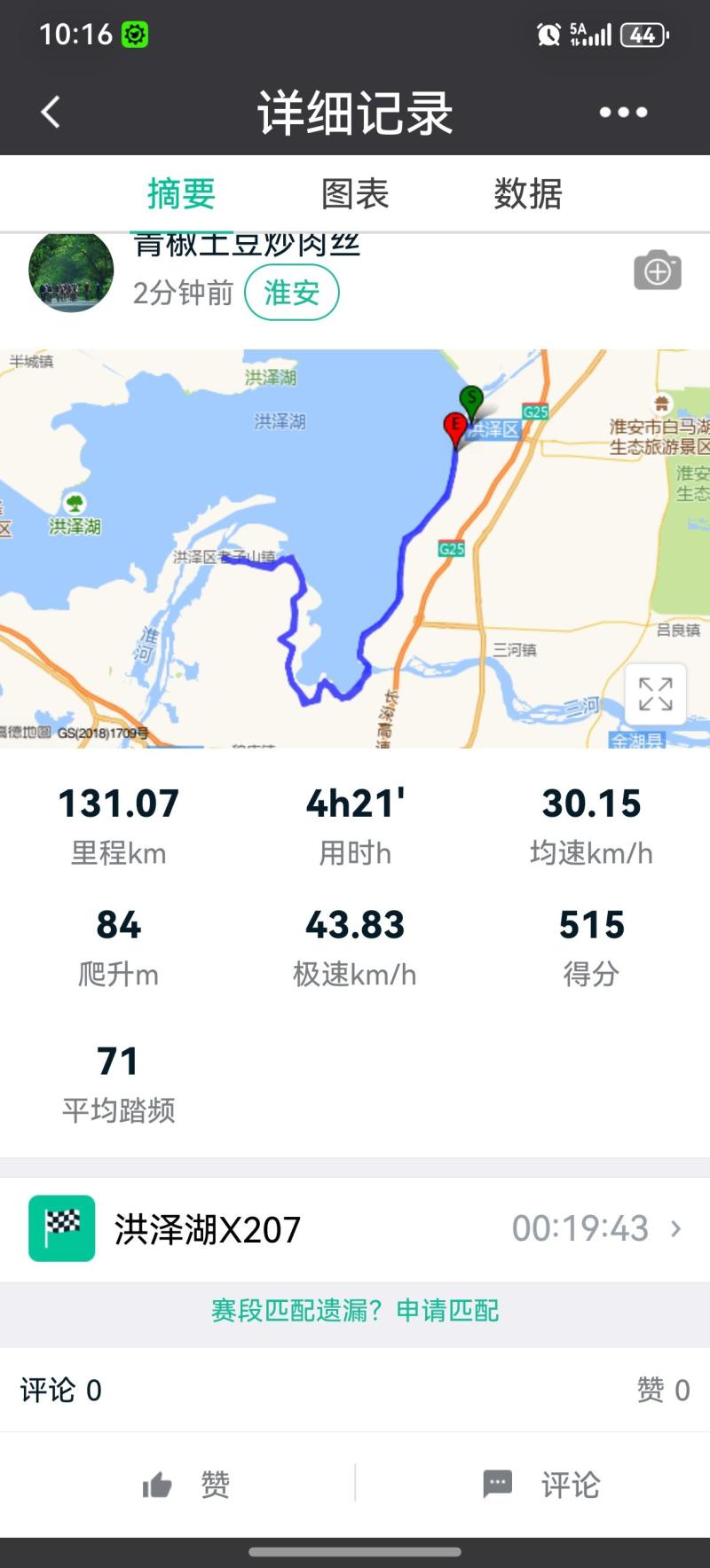Select the 摘要 tab

point(181,193)
